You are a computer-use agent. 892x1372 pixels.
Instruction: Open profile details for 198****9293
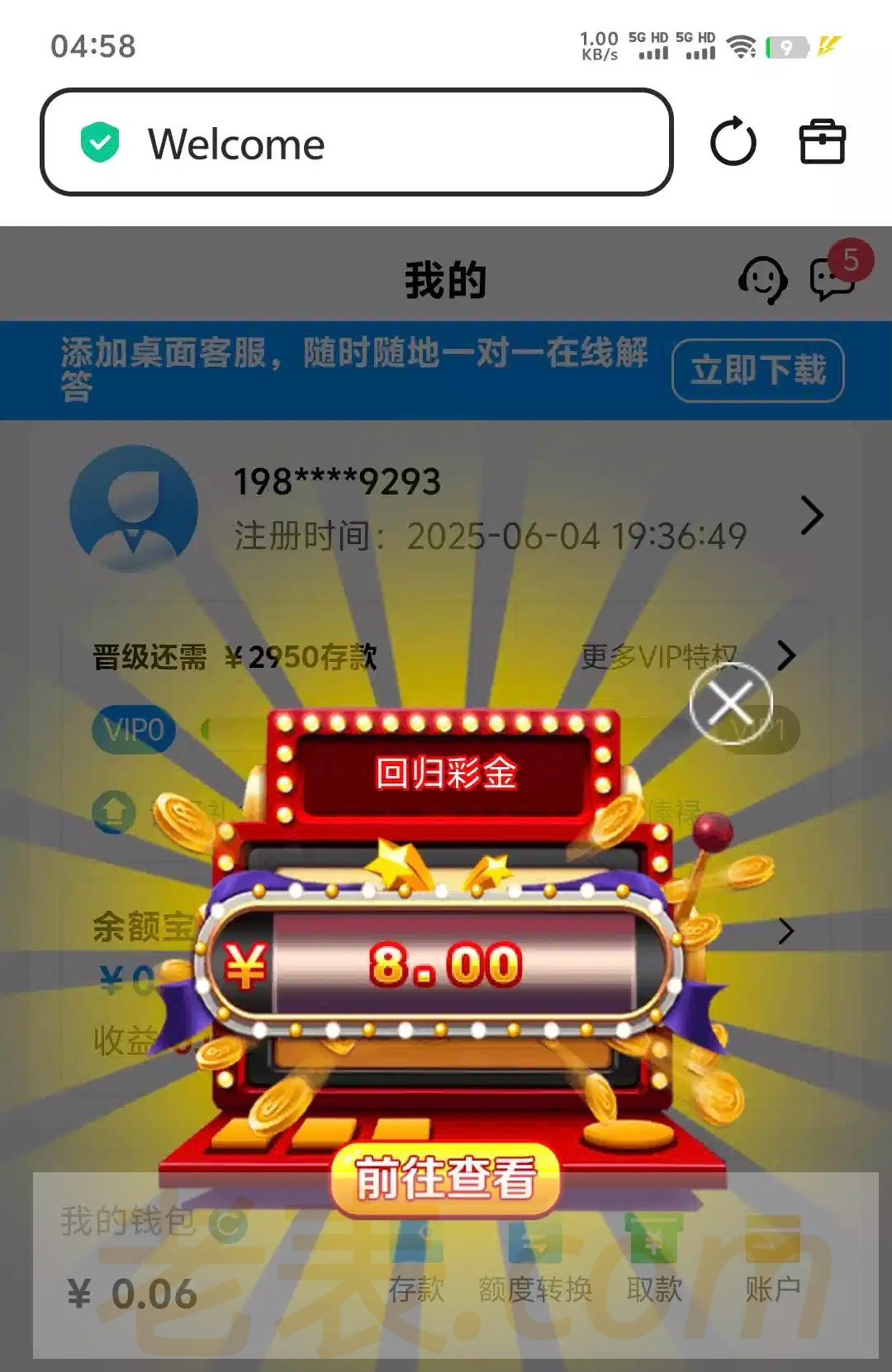[811, 516]
